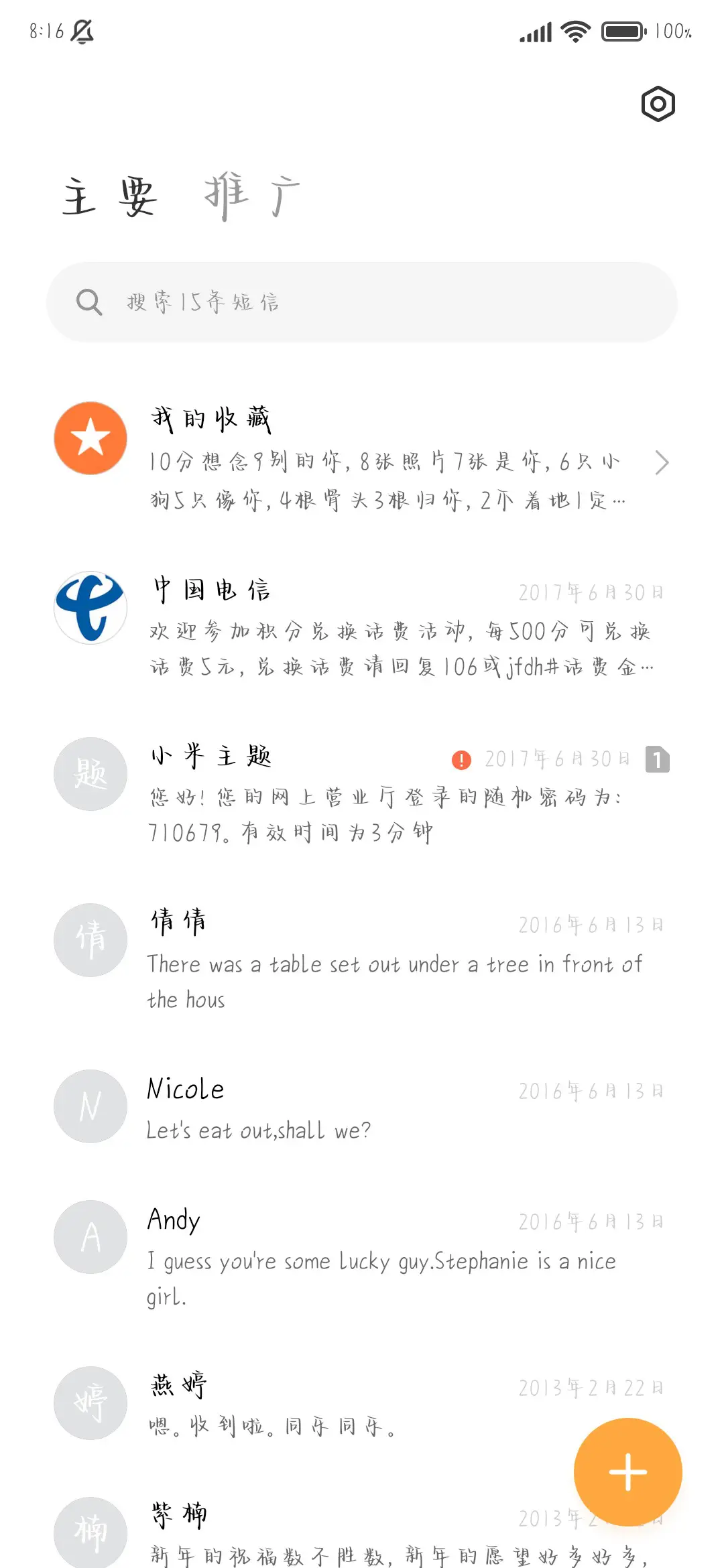Expand 我的收藏 using the right chevron
724x1568 pixels.
click(662, 462)
